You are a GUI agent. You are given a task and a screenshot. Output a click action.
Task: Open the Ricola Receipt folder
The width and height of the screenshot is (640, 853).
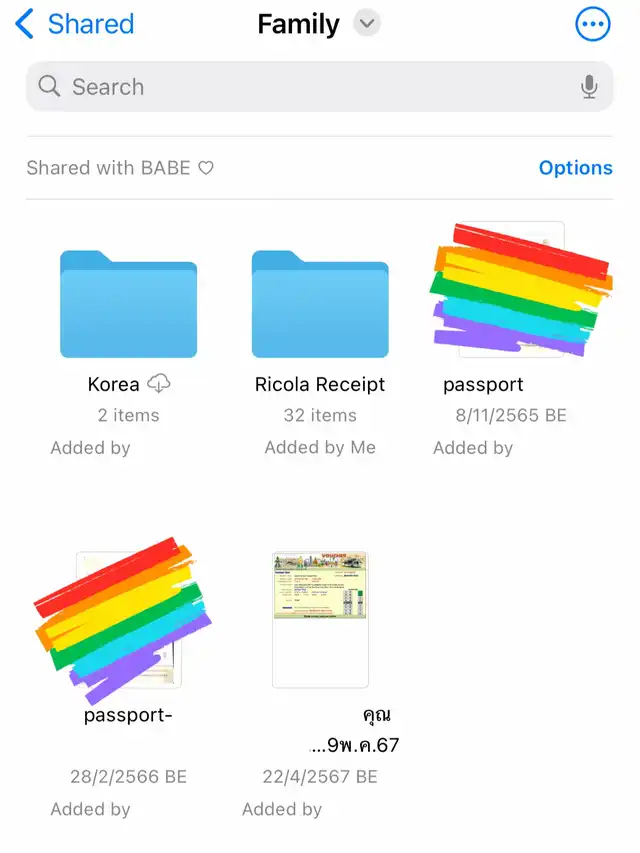tap(320, 305)
